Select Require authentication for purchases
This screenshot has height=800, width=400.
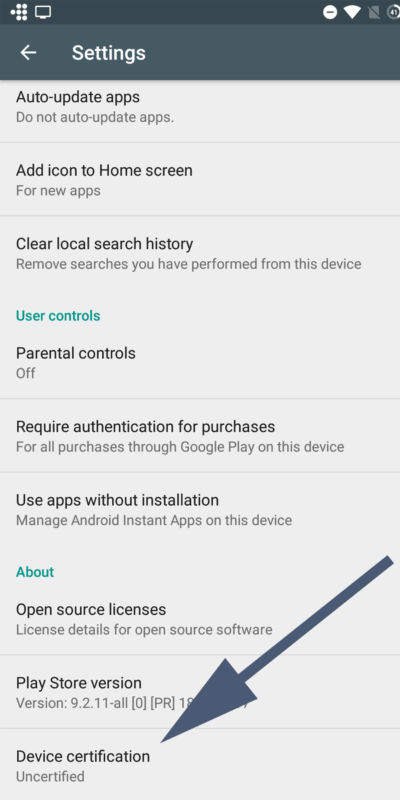[200, 436]
